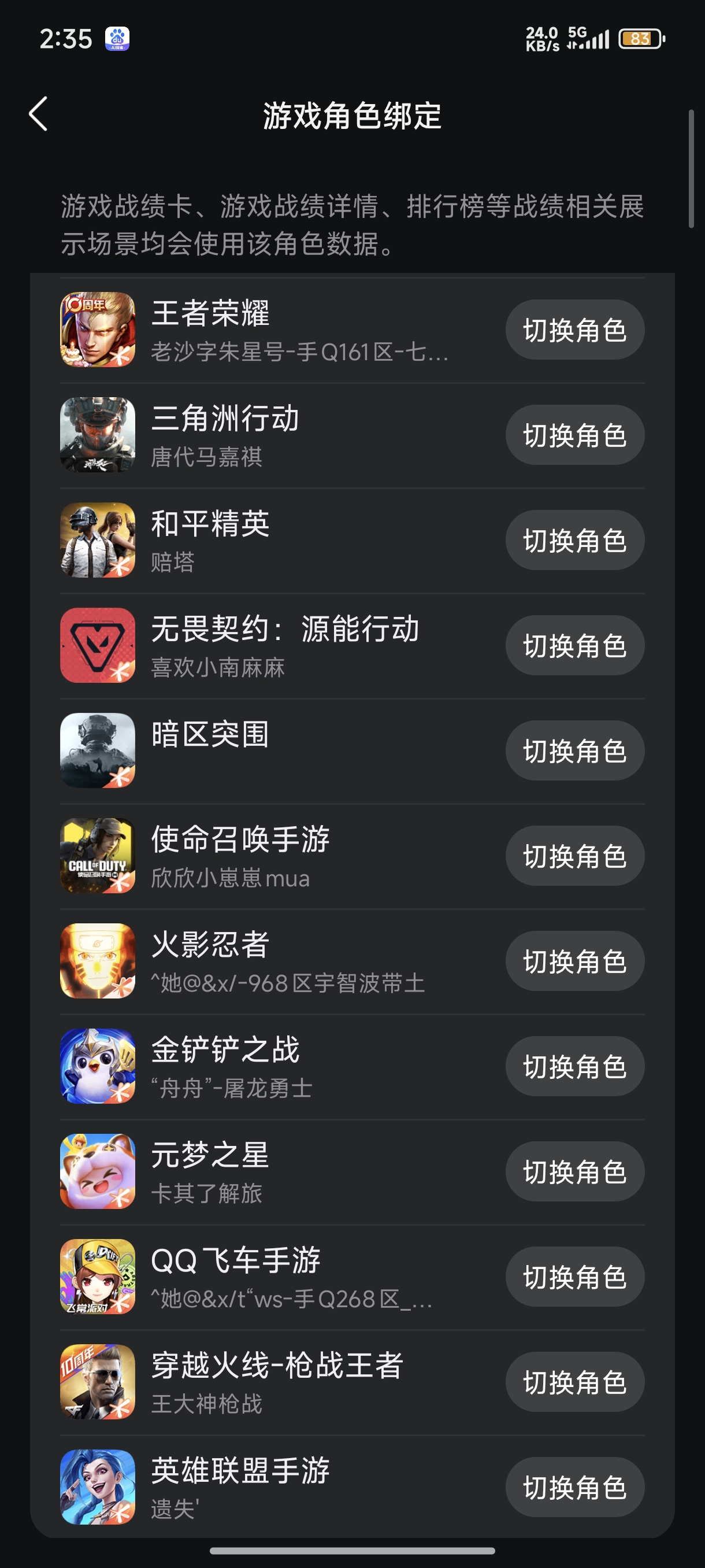The width and height of the screenshot is (705, 1568).
Task: Tap 切换角色 for QQ飞车手游
Action: 574,1277
